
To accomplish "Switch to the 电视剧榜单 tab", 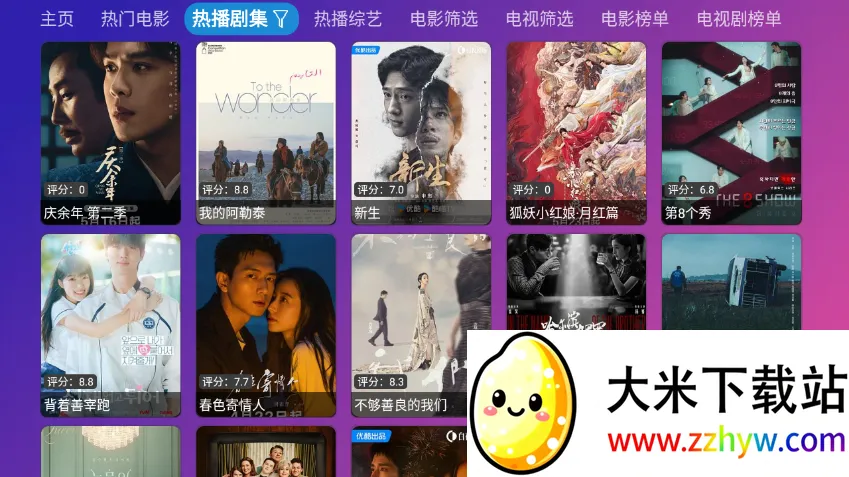I will [x=739, y=19].
